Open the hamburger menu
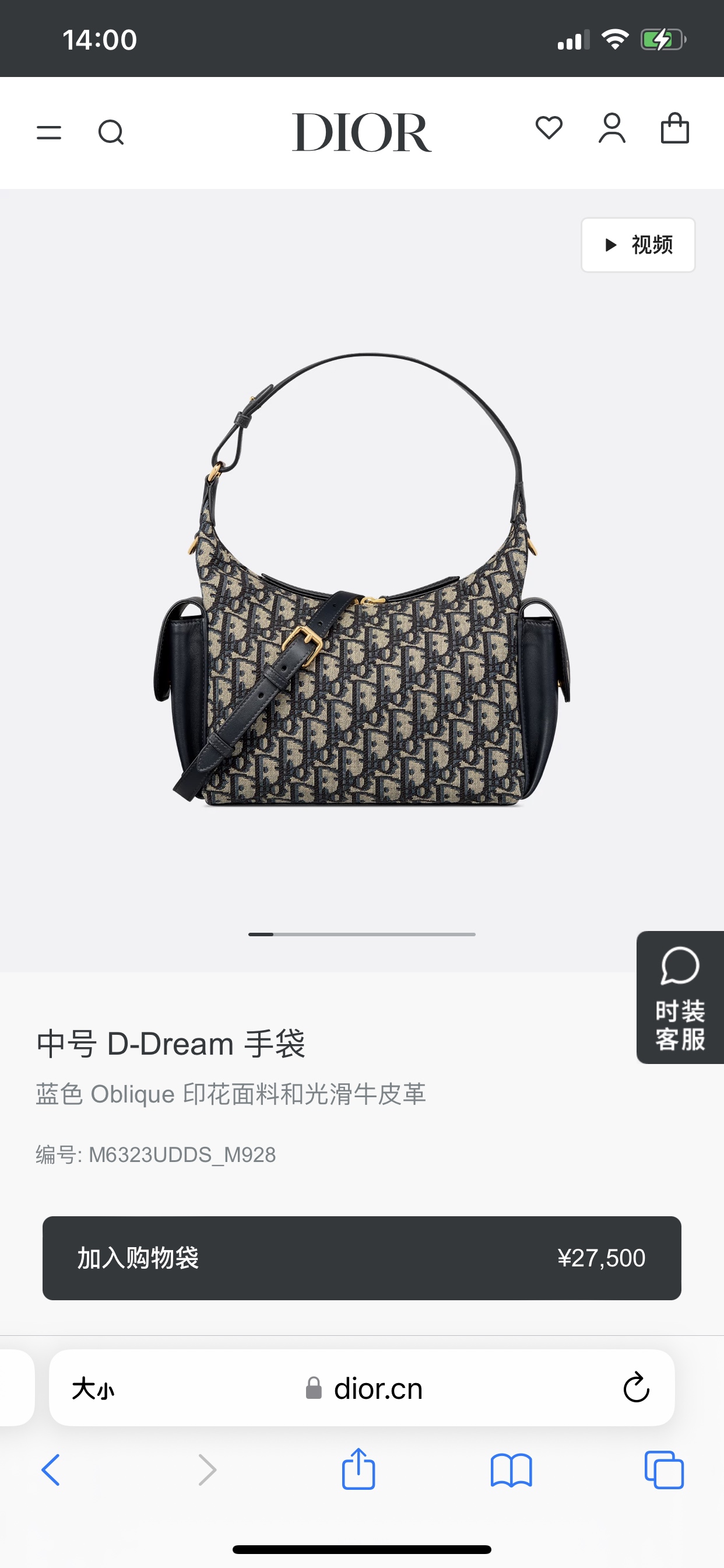 (x=48, y=132)
